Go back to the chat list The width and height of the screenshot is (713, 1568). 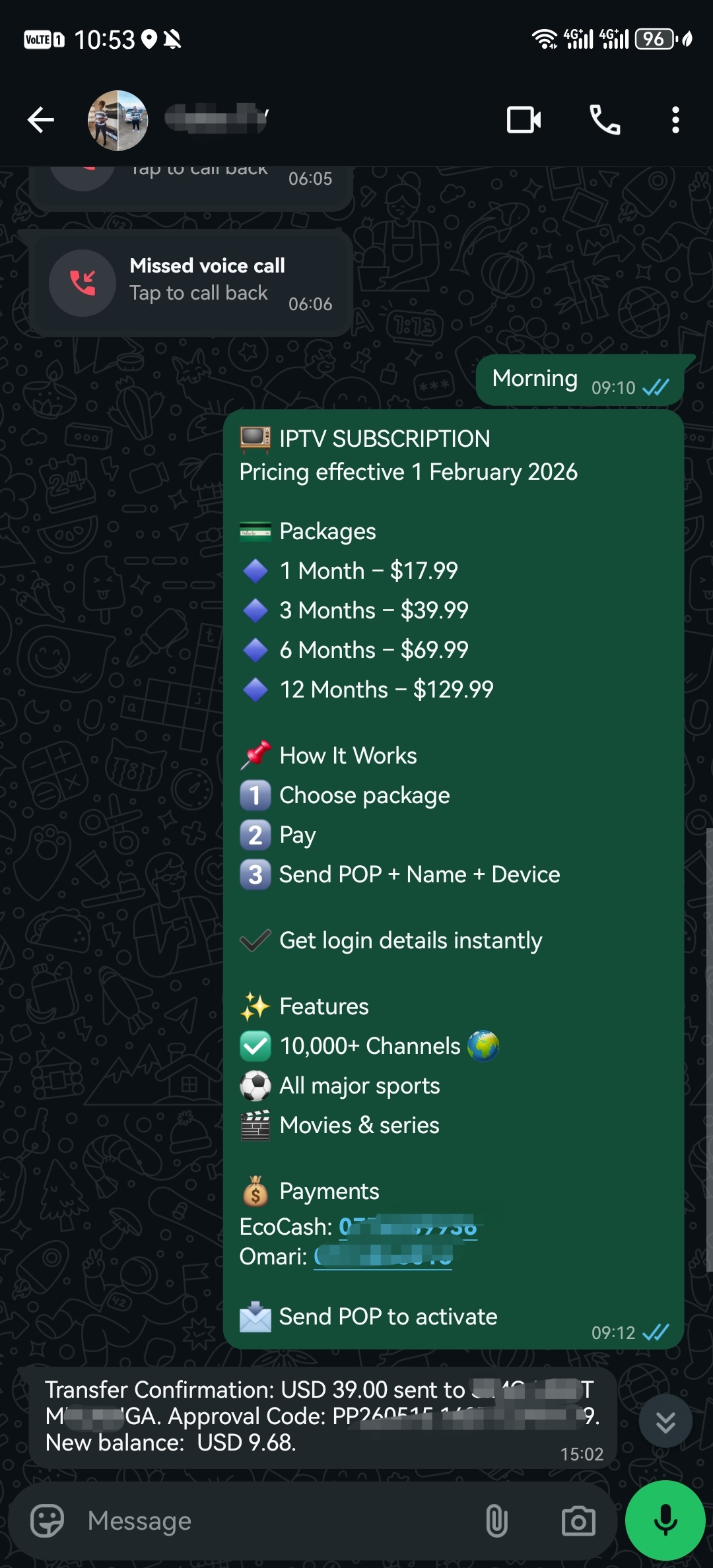[x=41, y=120]
